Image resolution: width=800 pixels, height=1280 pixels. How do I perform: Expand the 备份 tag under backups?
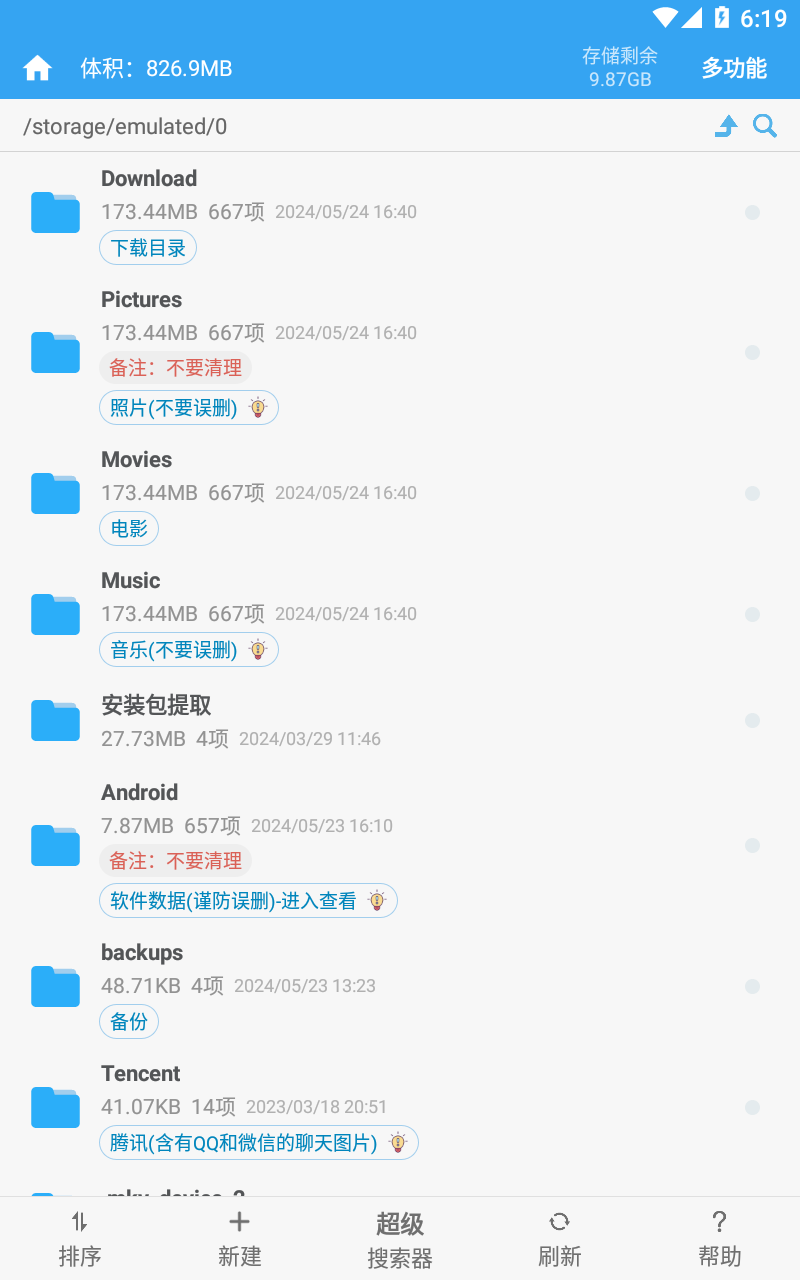pyautogui.click(x=129, y=1021)
